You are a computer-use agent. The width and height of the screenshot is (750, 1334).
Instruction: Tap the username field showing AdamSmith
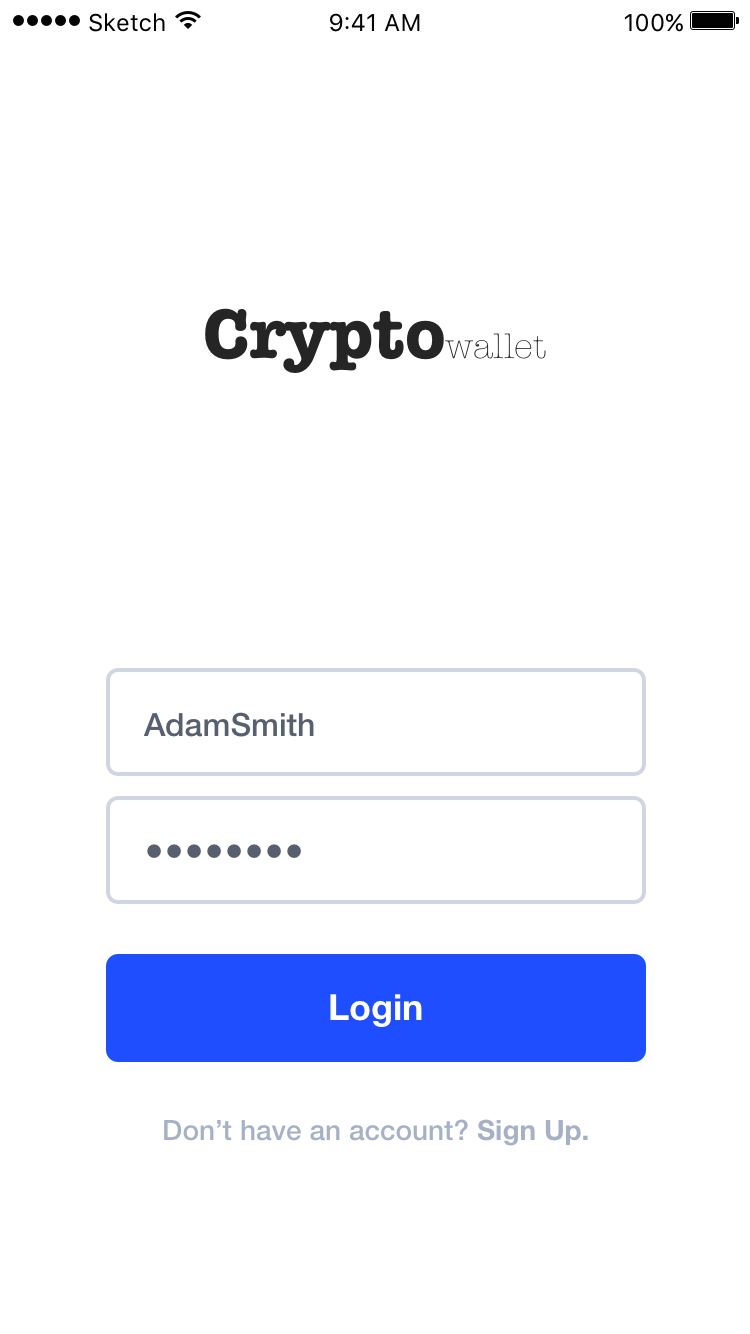point(376,722)
